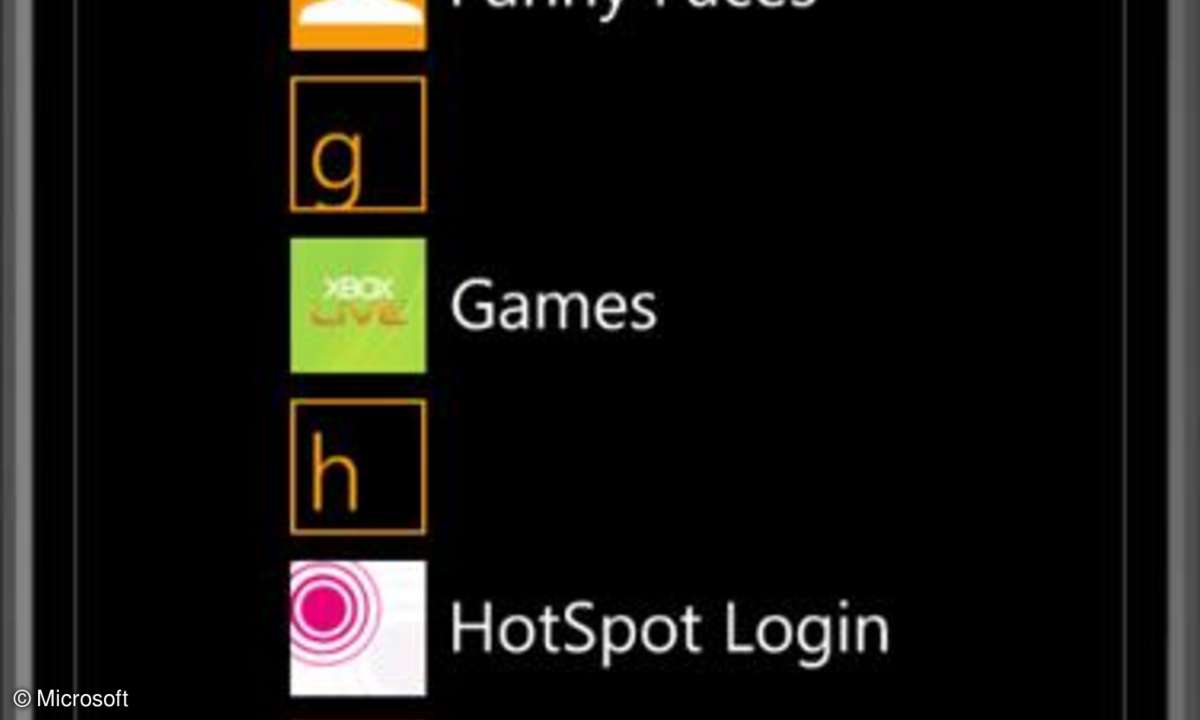Tap the letter g jump tile

tap(358, 144)
